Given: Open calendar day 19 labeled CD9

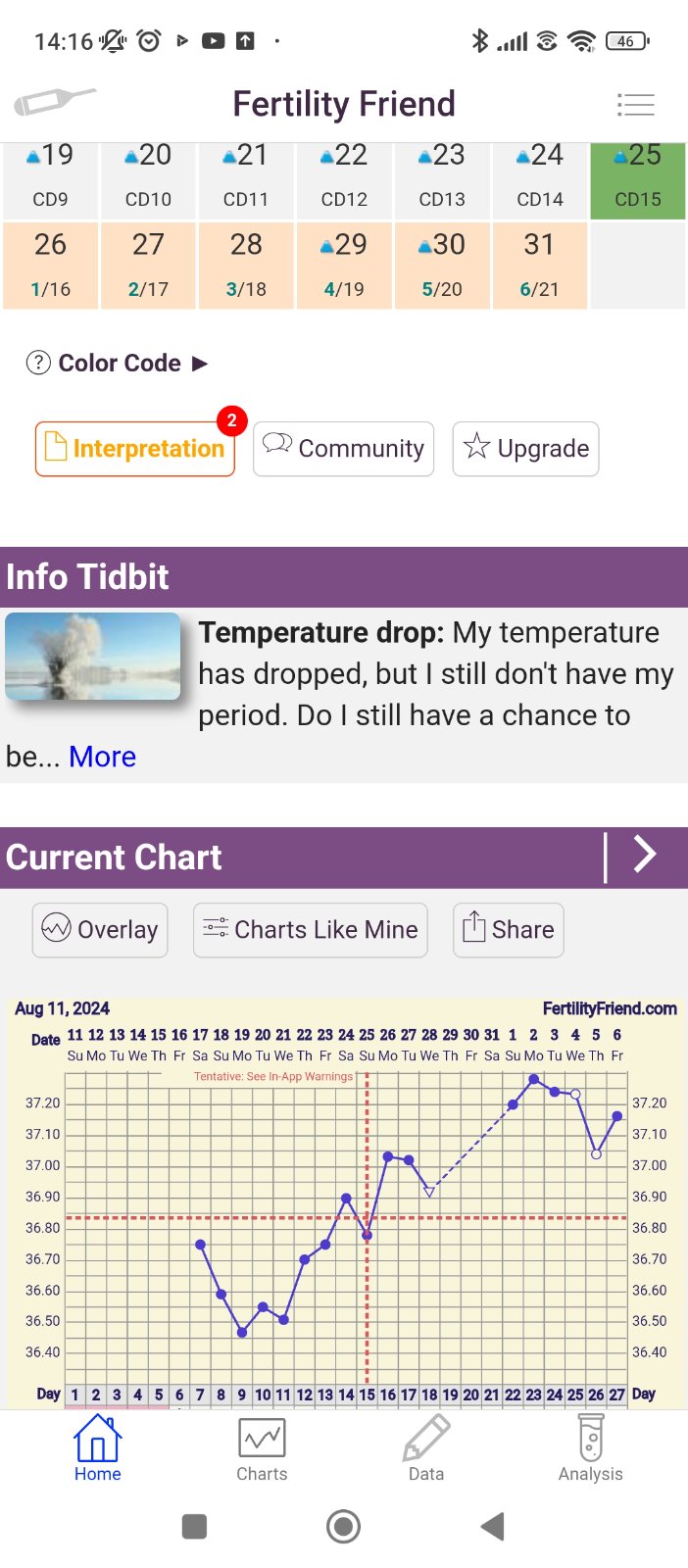Looking at the screenshot, I should pyautogui.click(x=51, y=176).
